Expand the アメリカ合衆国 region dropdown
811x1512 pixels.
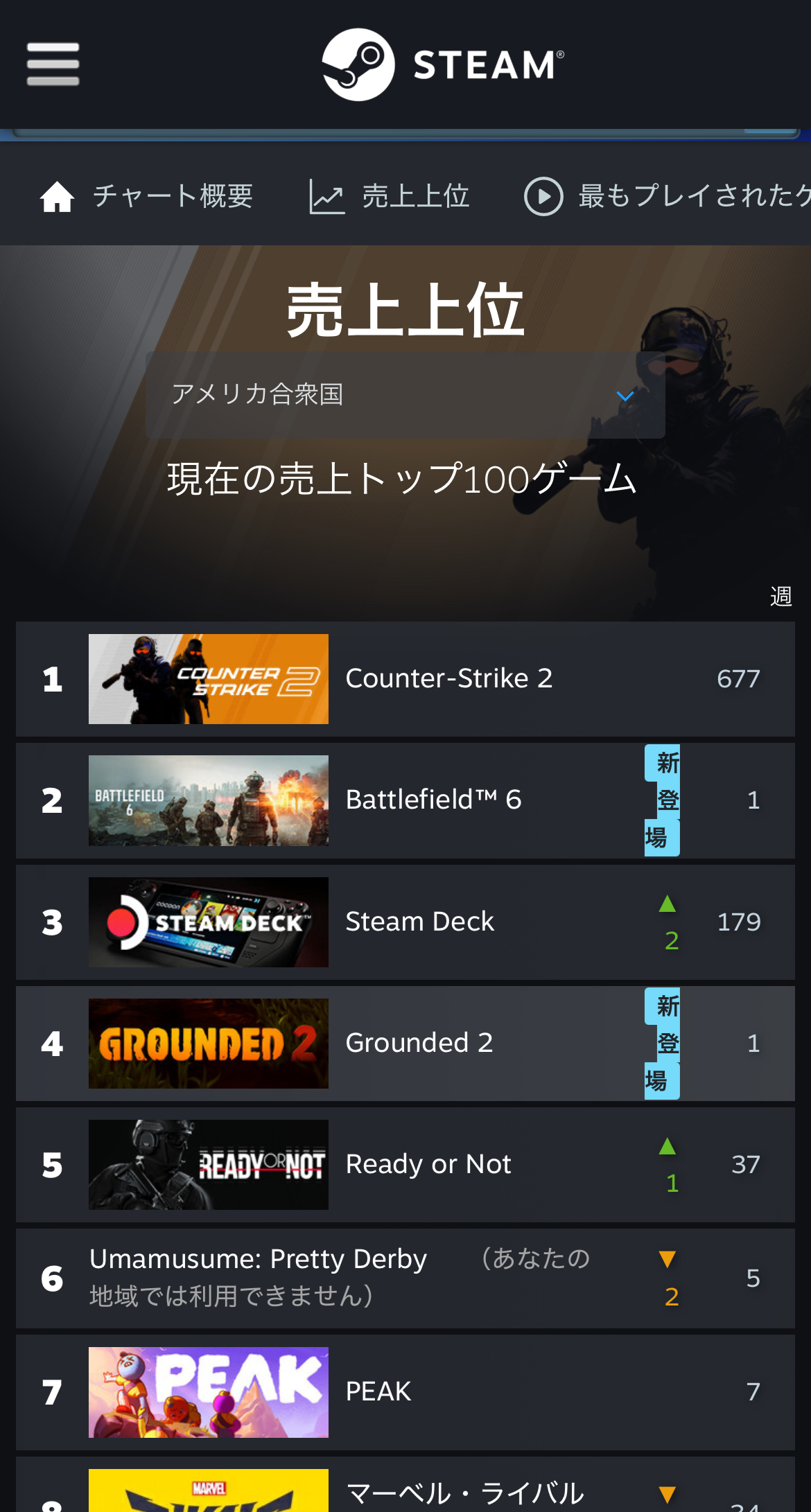[x=405, y=395]
